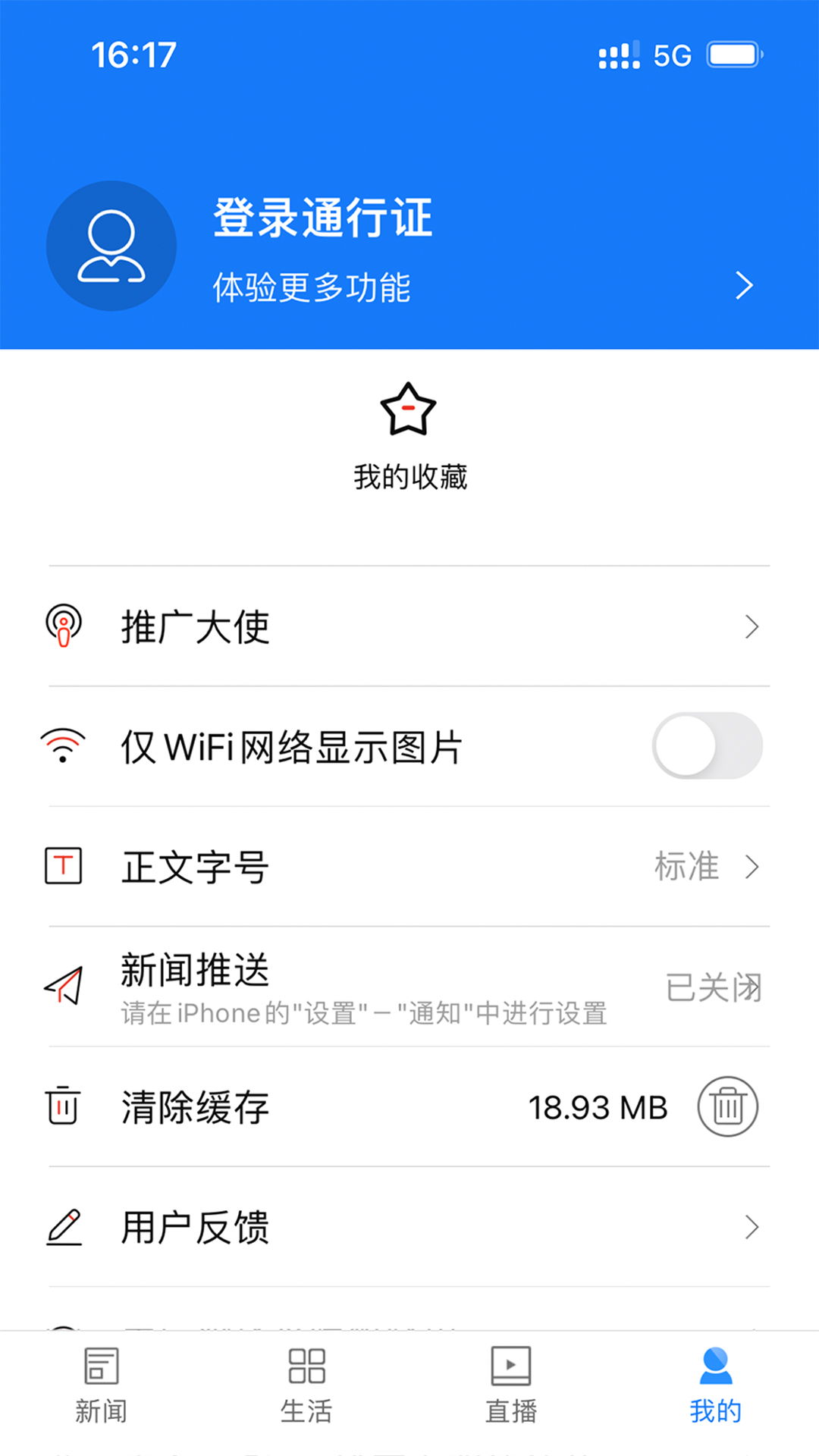Click the pencil icon for 用户反馈

point(64,1225)
